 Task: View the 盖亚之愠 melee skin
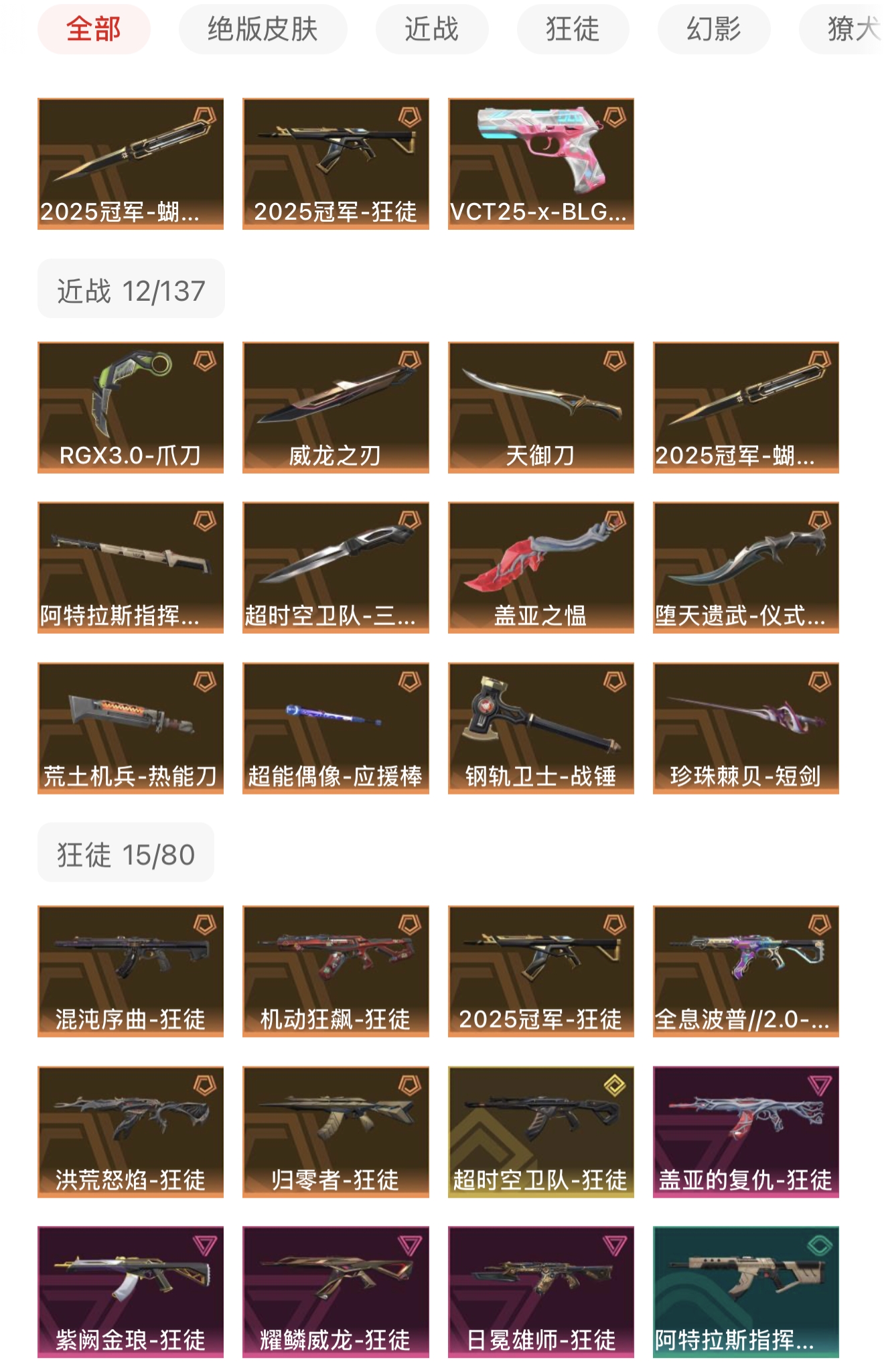540,567
